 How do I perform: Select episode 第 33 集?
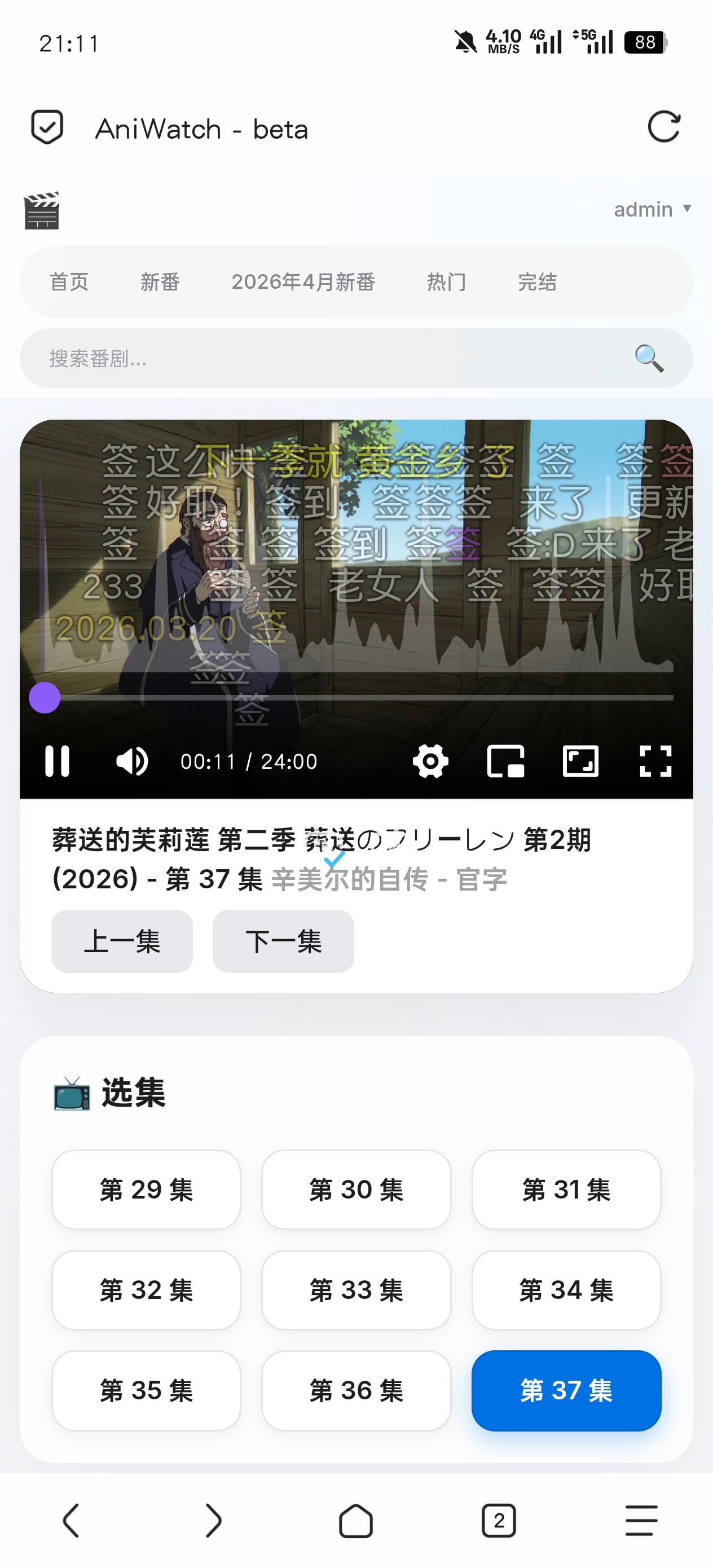pos(356,1290)
